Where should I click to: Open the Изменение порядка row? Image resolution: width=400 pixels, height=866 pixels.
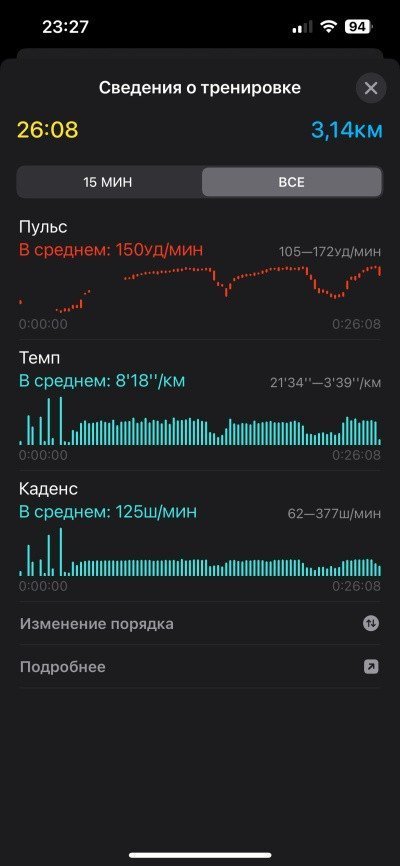pos(200,624)
